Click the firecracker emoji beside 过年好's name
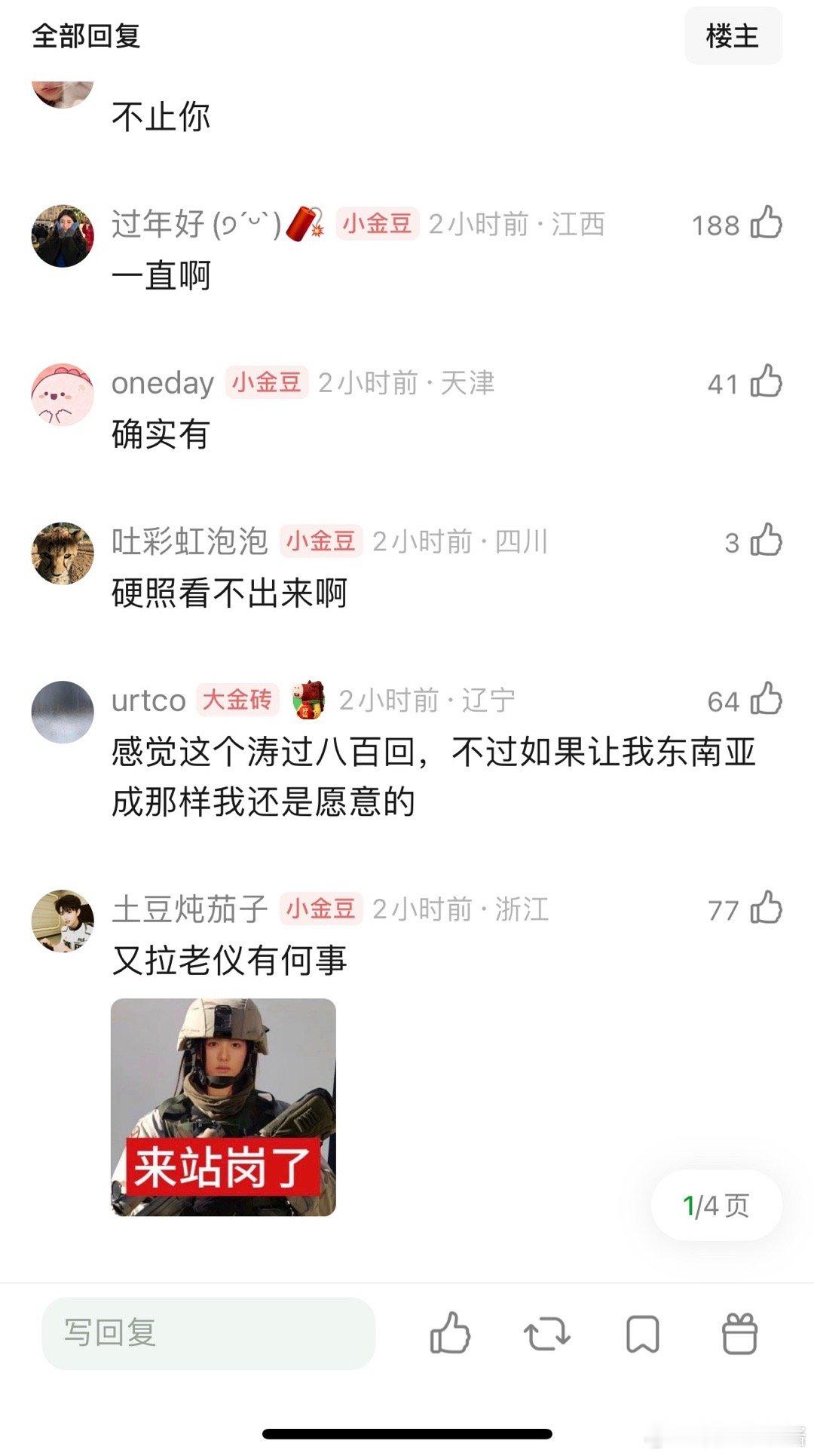Viewport: 814px width, 1456px height. pyautogui.click(x=304, y=222)
